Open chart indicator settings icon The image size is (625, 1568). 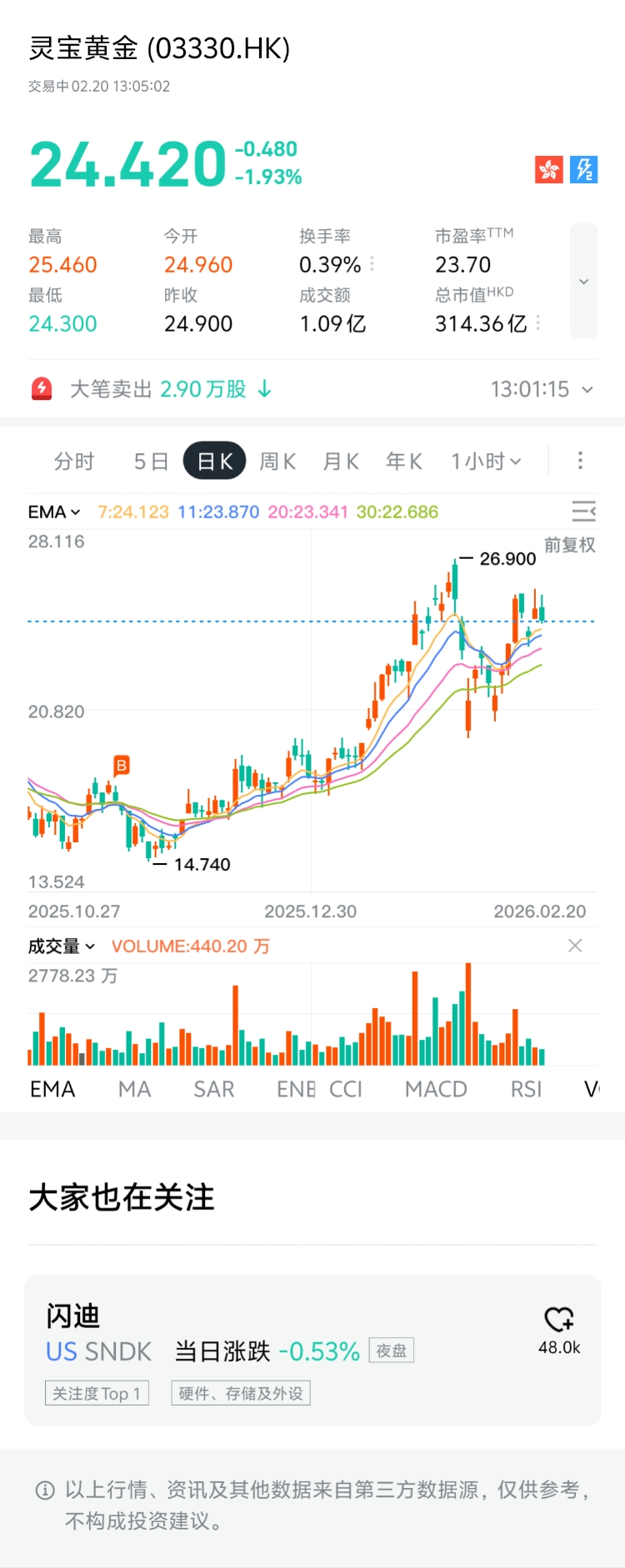(583, 511)
